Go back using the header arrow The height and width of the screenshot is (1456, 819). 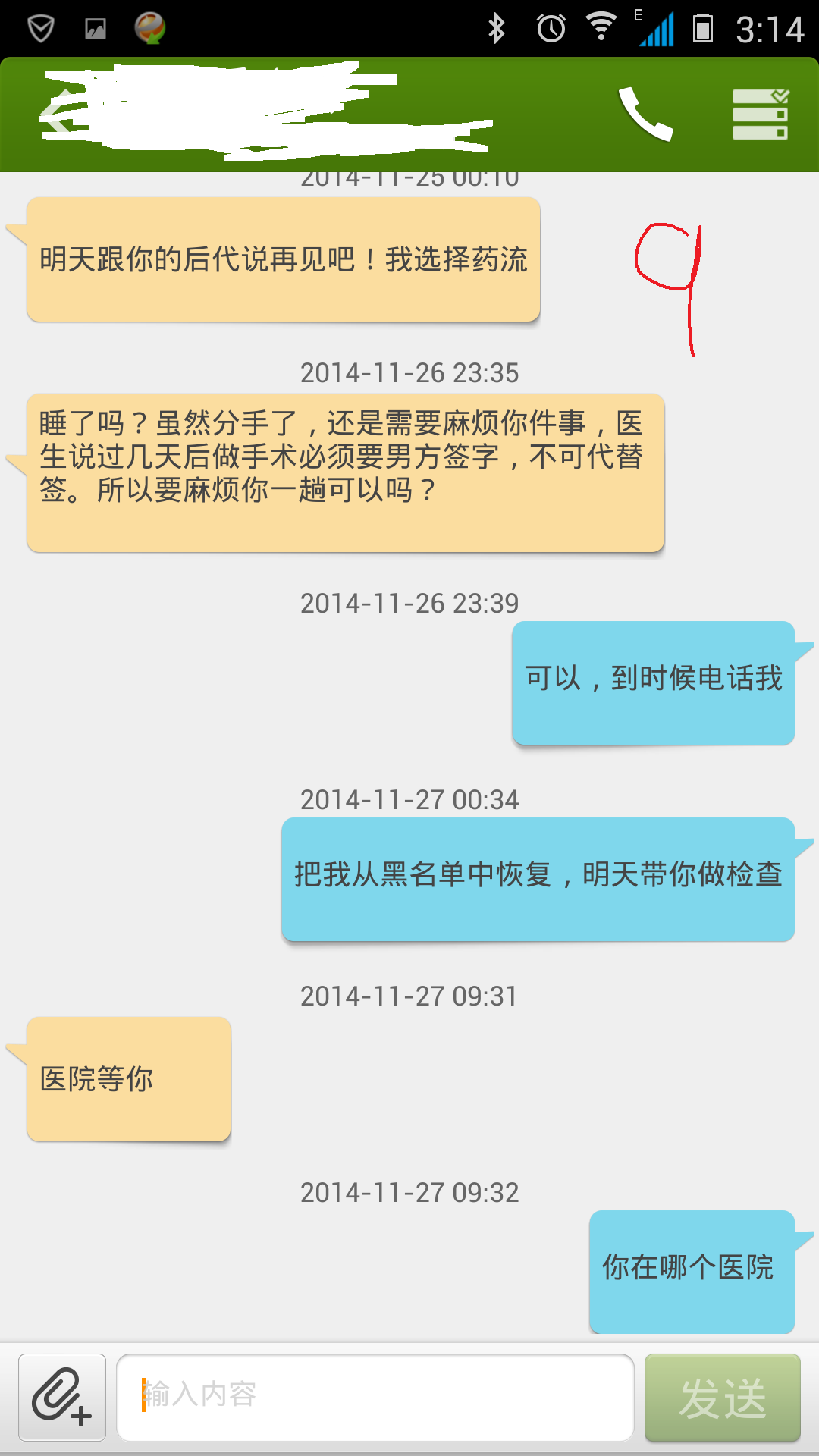(57, 115)
